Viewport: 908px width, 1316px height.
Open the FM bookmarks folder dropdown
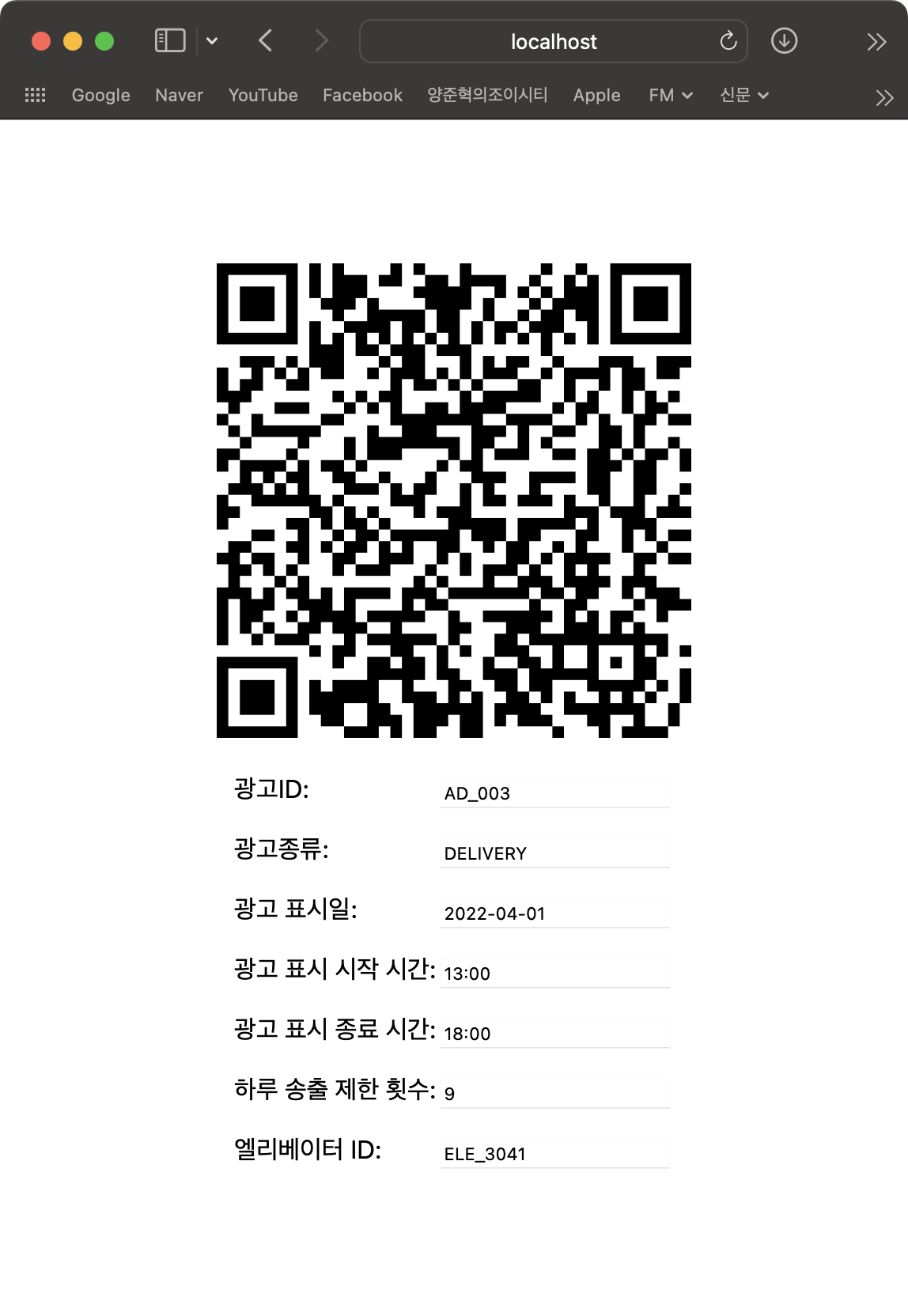670,95
